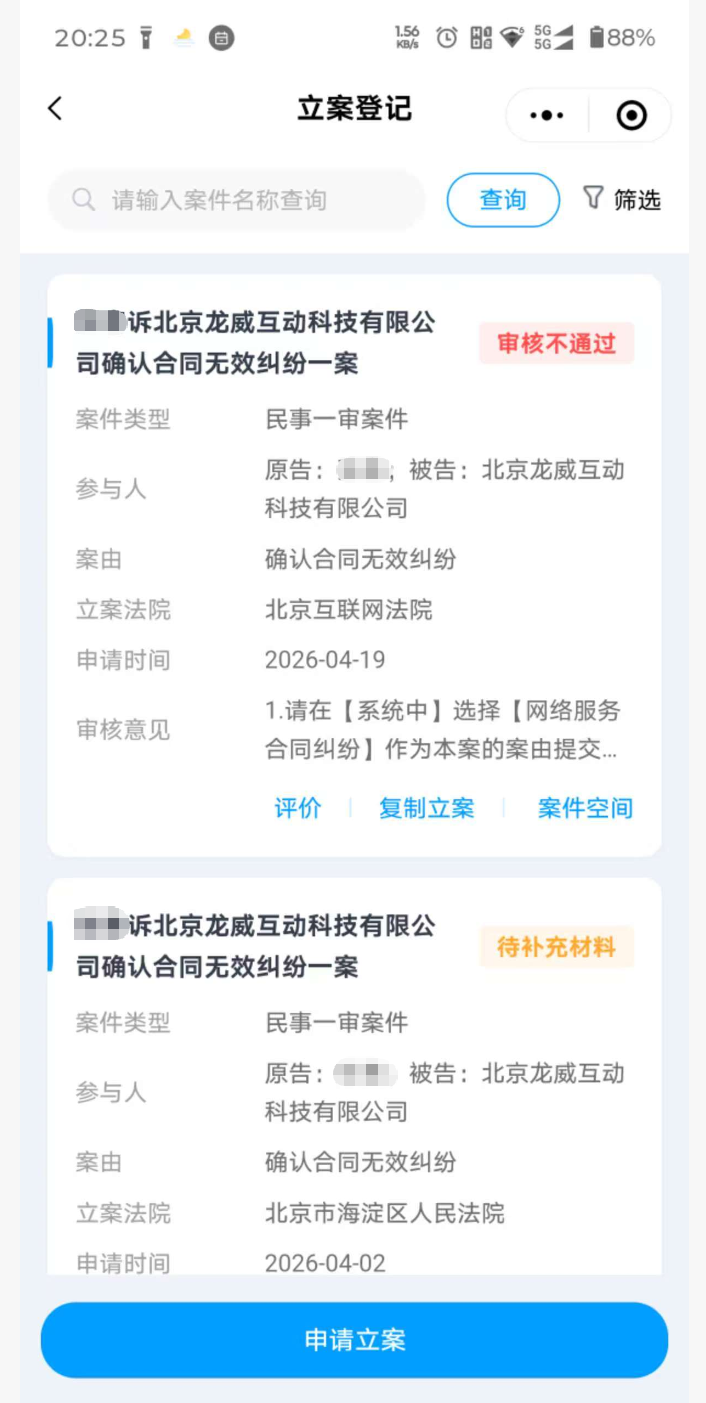The height and width of the screenshot is (1403, 706).
Task: Tap the 评价 link
Action: click(298, 808)
